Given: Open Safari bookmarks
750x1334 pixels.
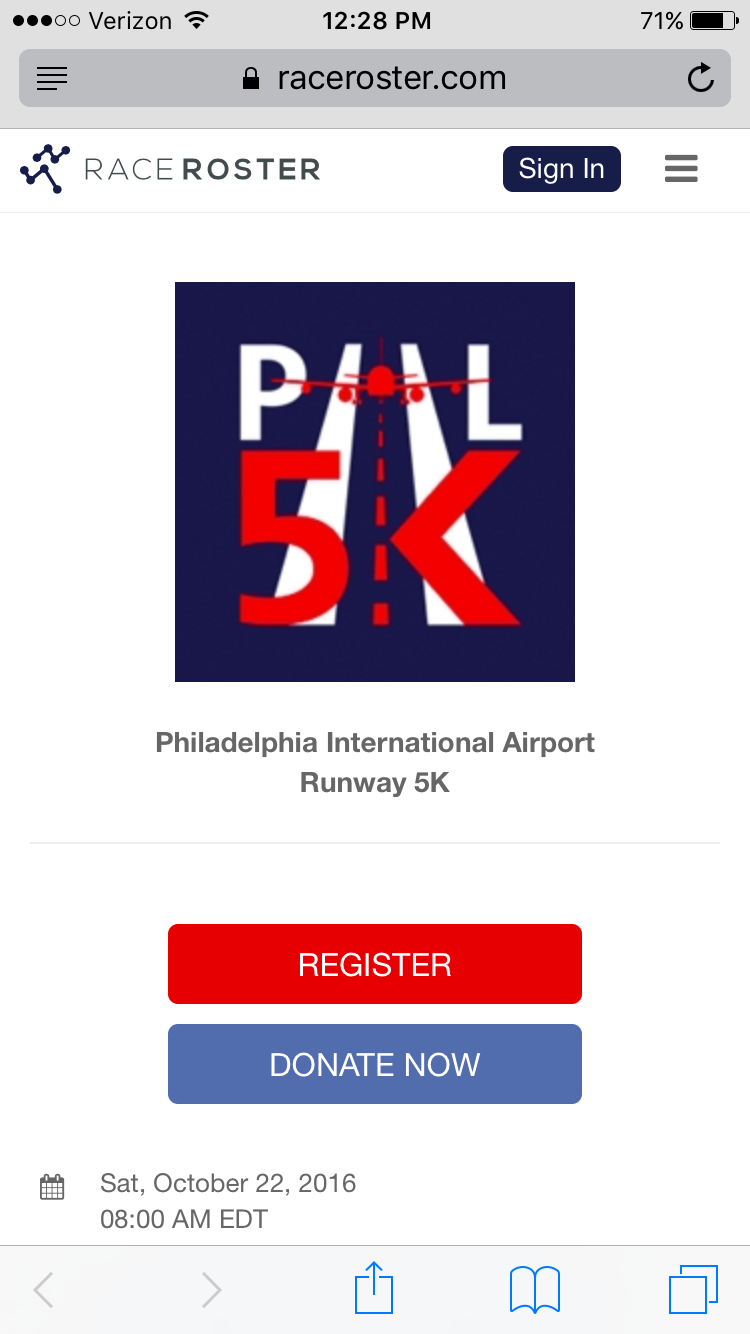Looking at the screenshot, I should tap(535, 1289).
